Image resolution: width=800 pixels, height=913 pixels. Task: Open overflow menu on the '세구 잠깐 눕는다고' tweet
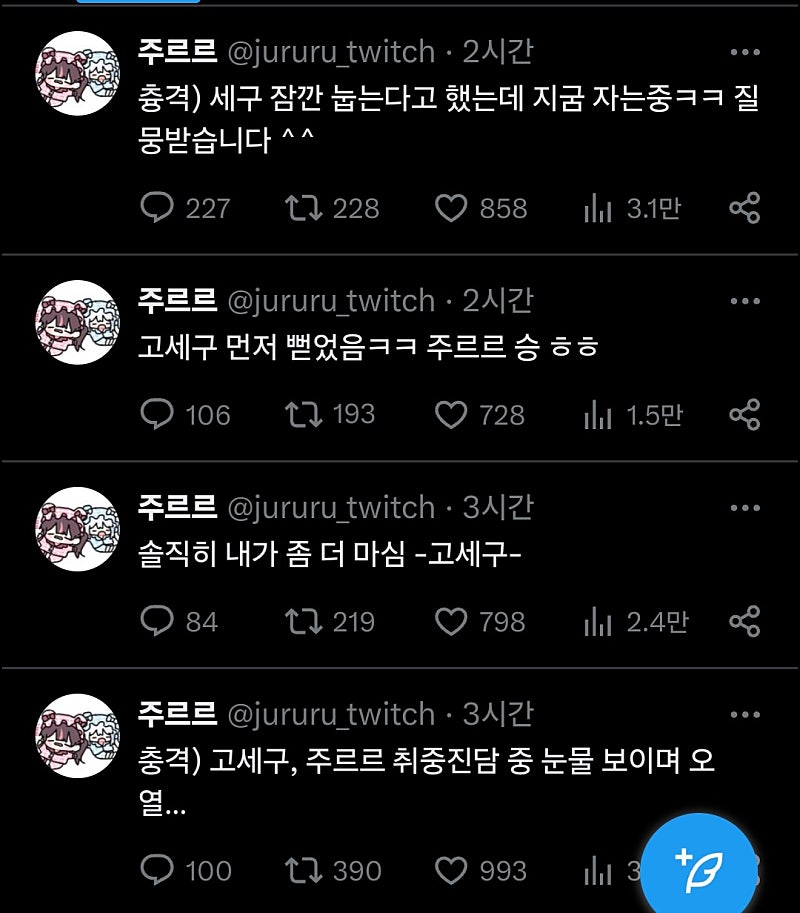point(745,53)
